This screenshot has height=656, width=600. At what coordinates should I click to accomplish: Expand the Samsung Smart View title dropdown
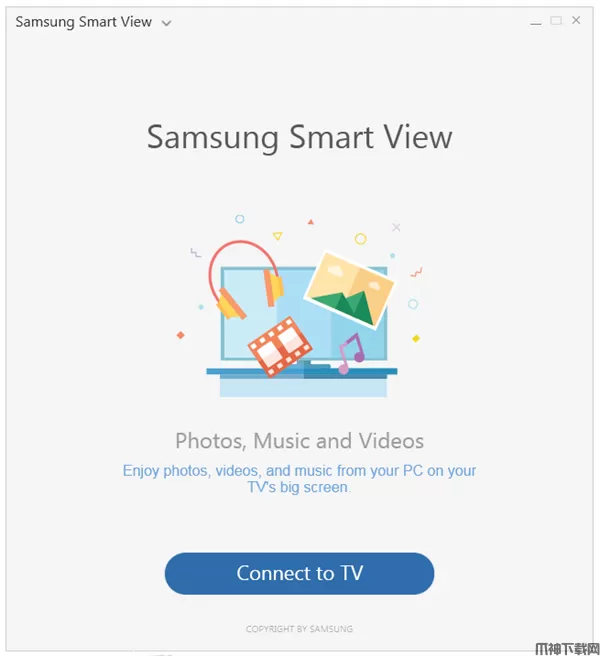[166, 22]
